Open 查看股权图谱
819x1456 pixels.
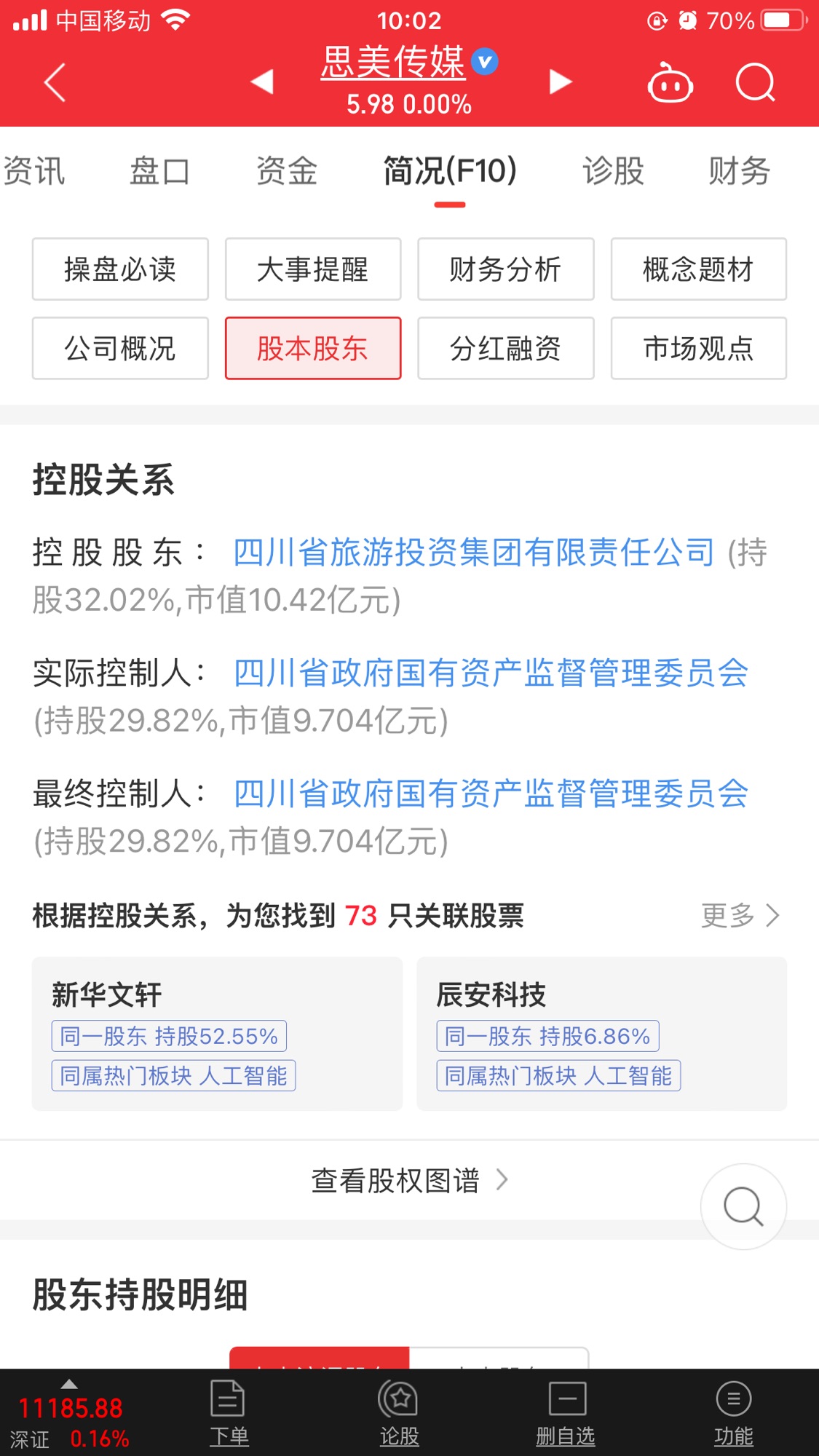408,1180
